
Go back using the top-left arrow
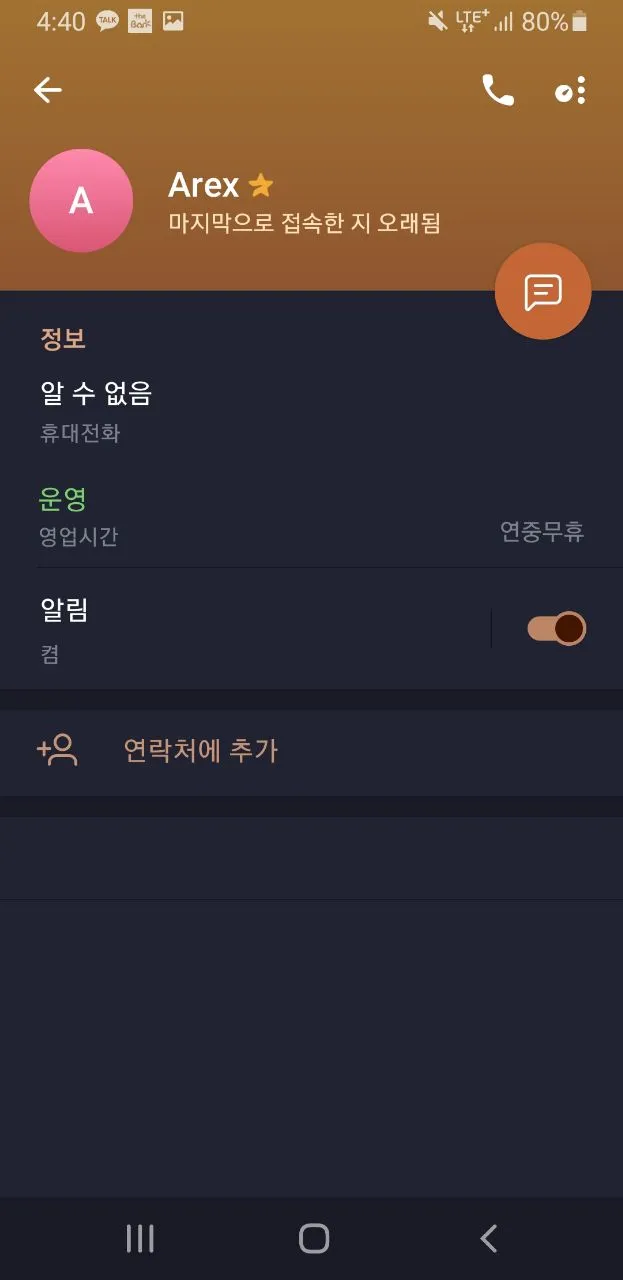point(48,90)
